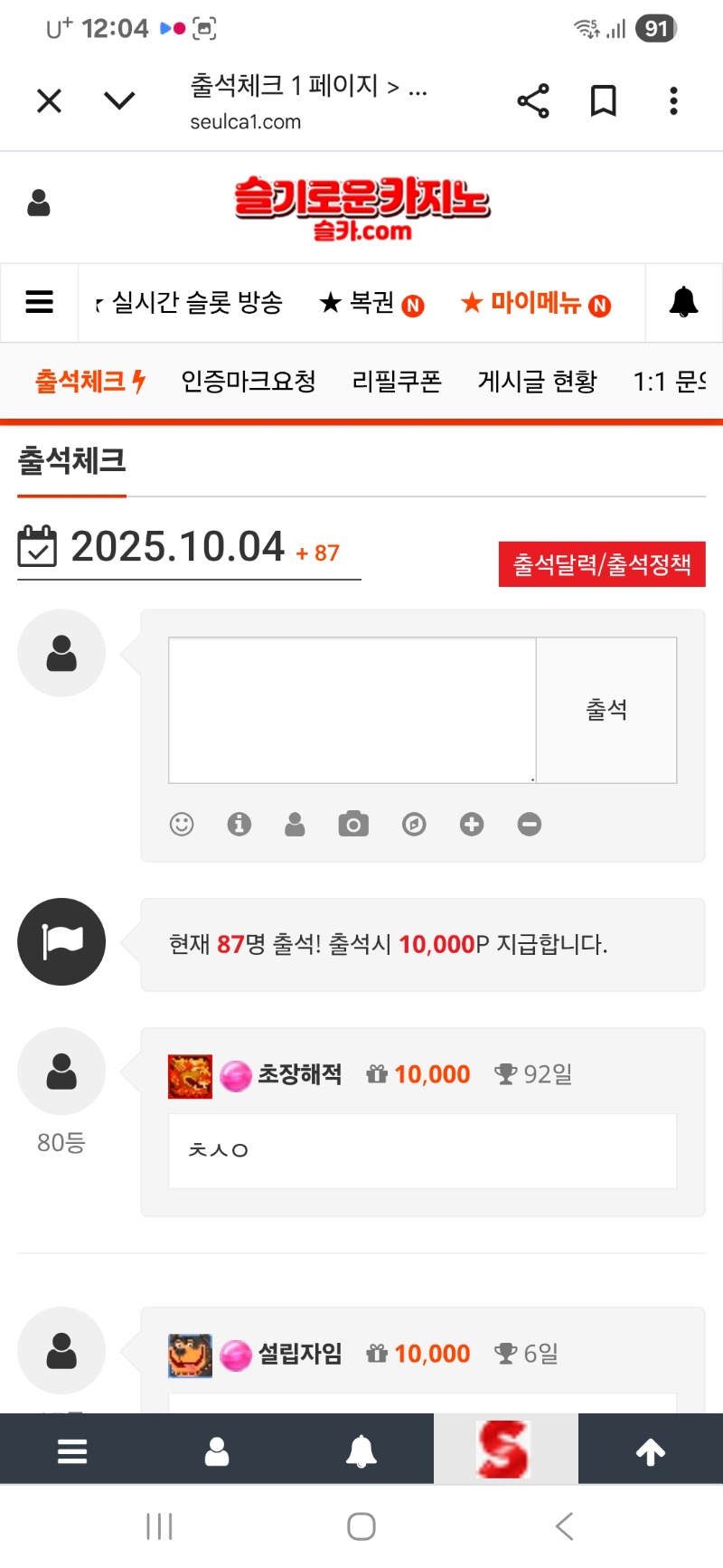
Task: Open the top notifications bell
Action: [x=683, y=302]
